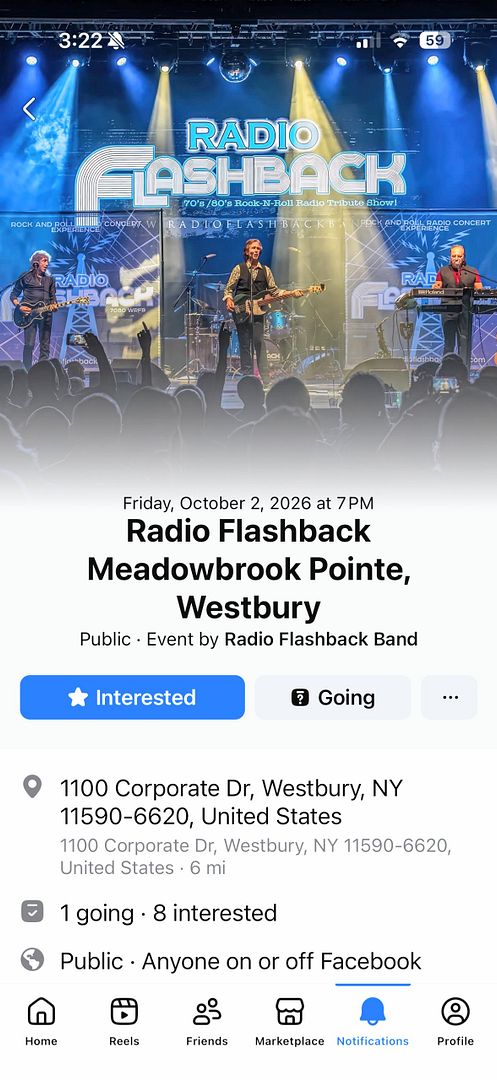Go back using the top-left arrow
This screenshot has width=497, height=1080.
pyautogui.click(x=29, y=109)
